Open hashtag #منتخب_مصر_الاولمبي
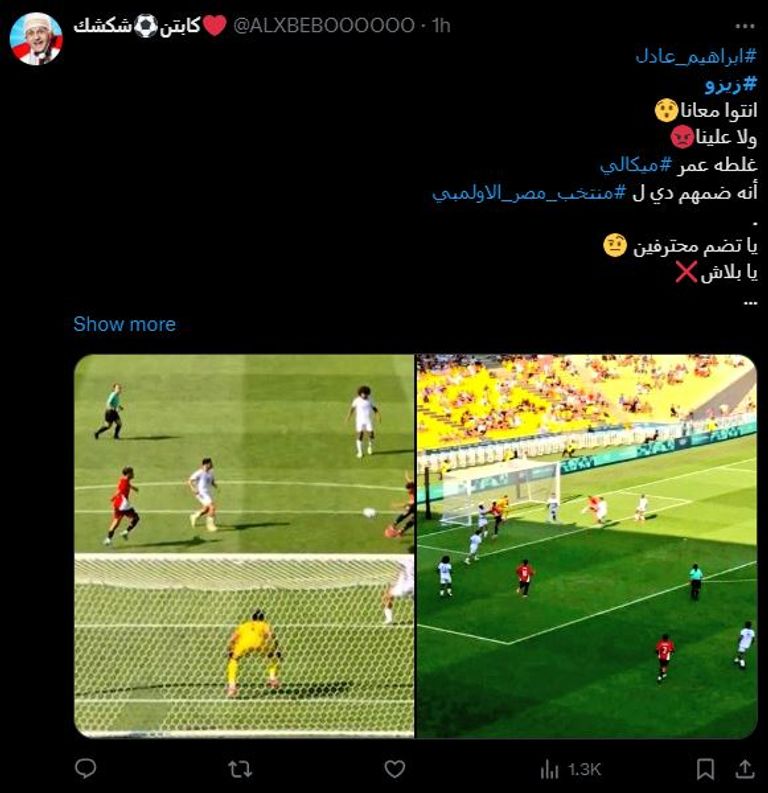Viewport: 768px width, 793px height. (x=530, y=192)
